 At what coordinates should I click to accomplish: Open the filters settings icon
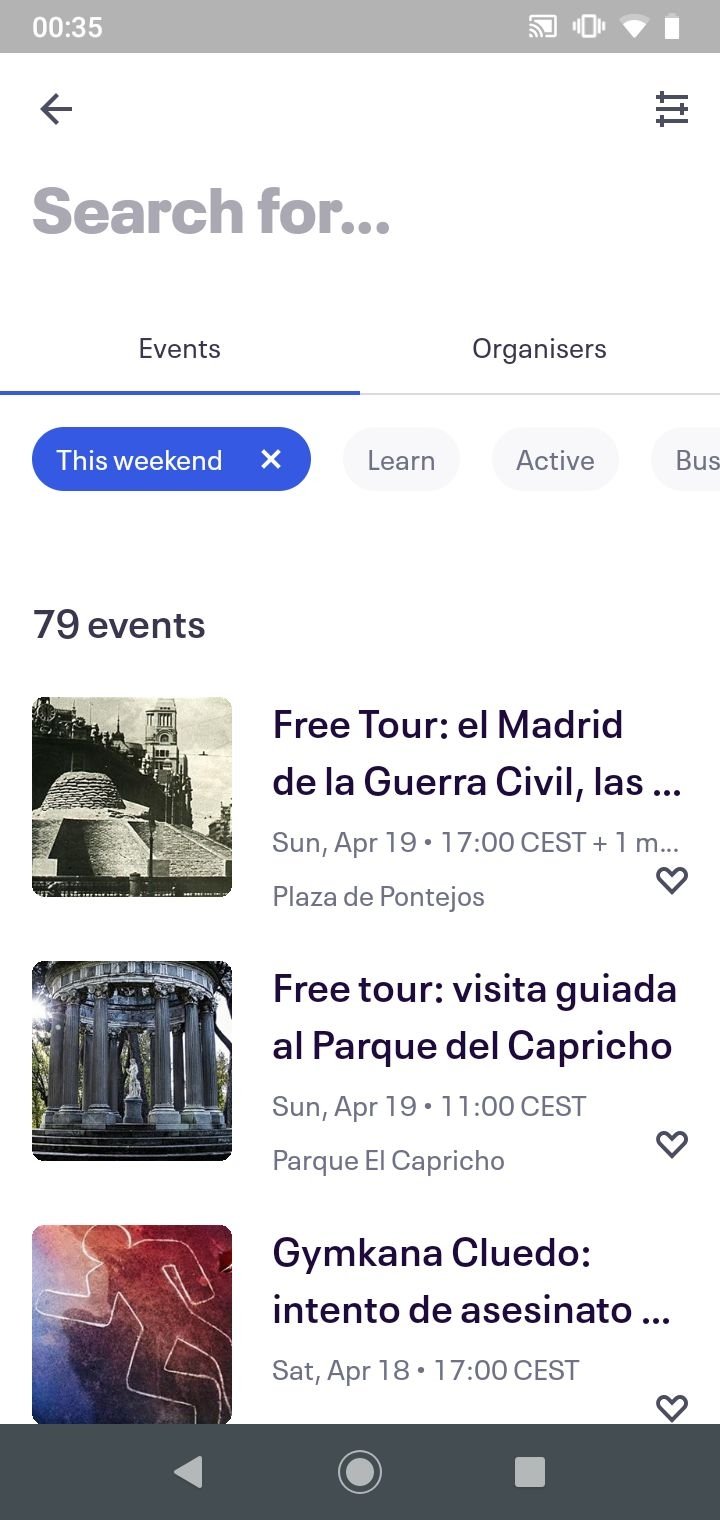click(x=671, y=109)
